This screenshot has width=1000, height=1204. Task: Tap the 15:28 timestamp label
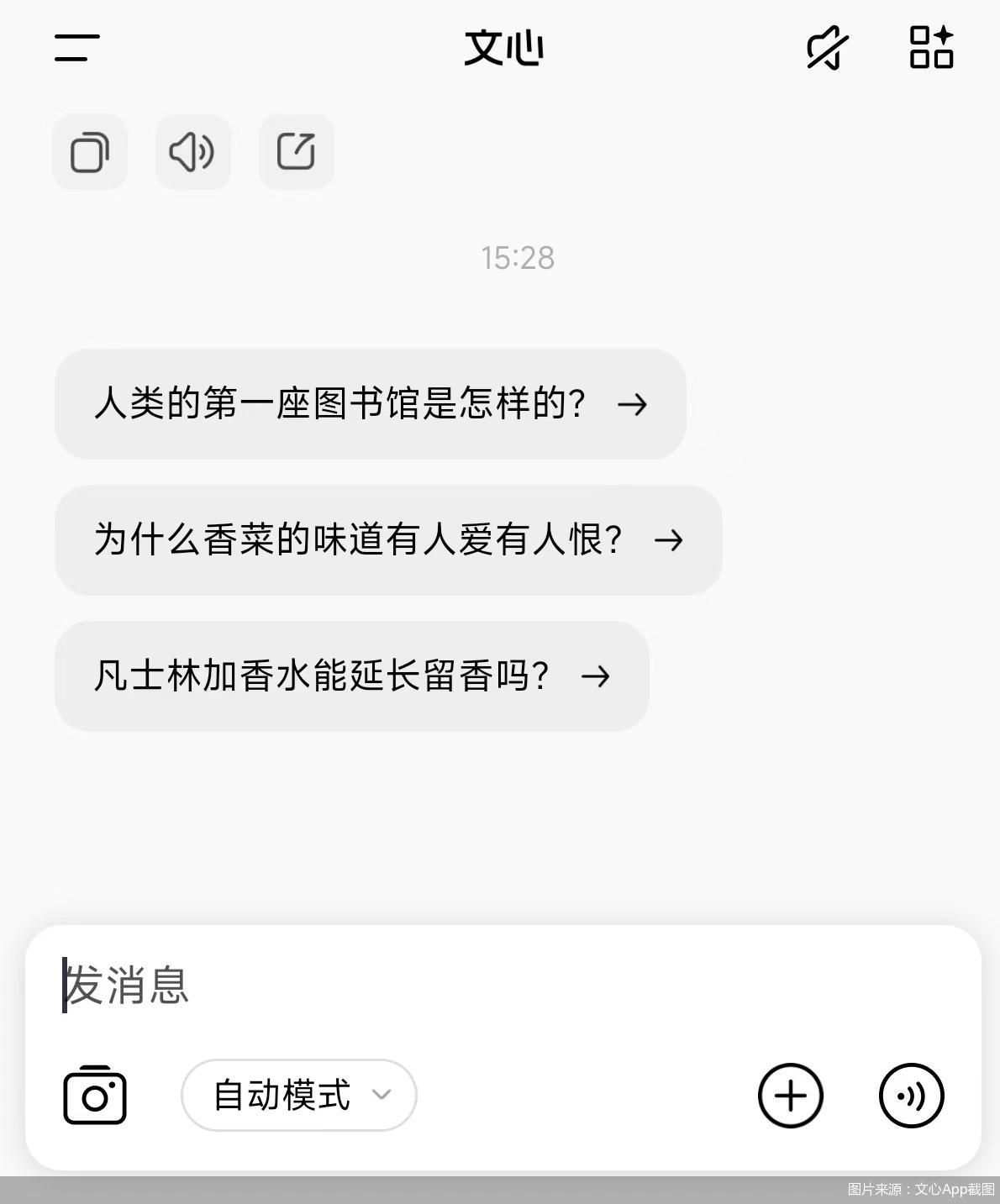click(518, 258)
